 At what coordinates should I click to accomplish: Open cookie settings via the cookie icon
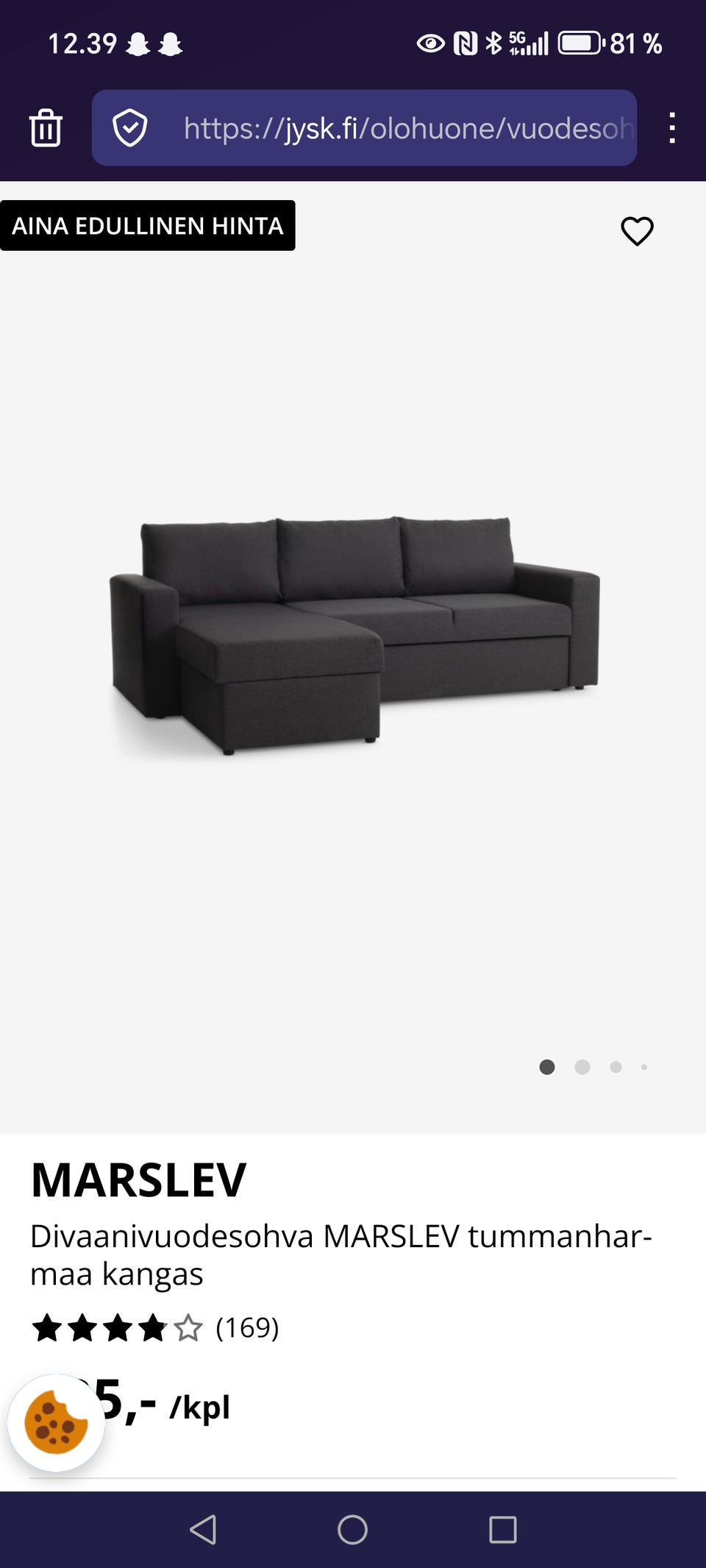tap(56, 1422)
